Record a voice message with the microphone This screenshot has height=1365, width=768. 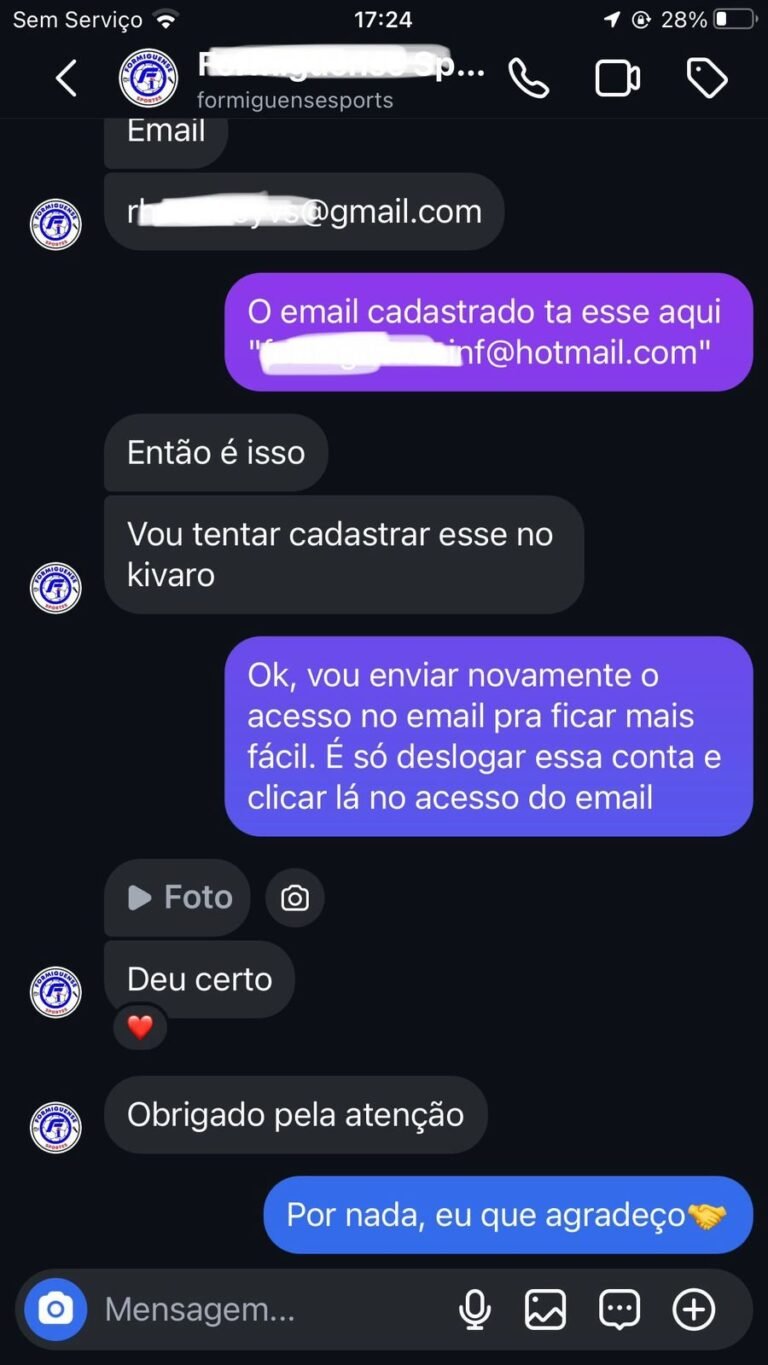click(474, 1309)
